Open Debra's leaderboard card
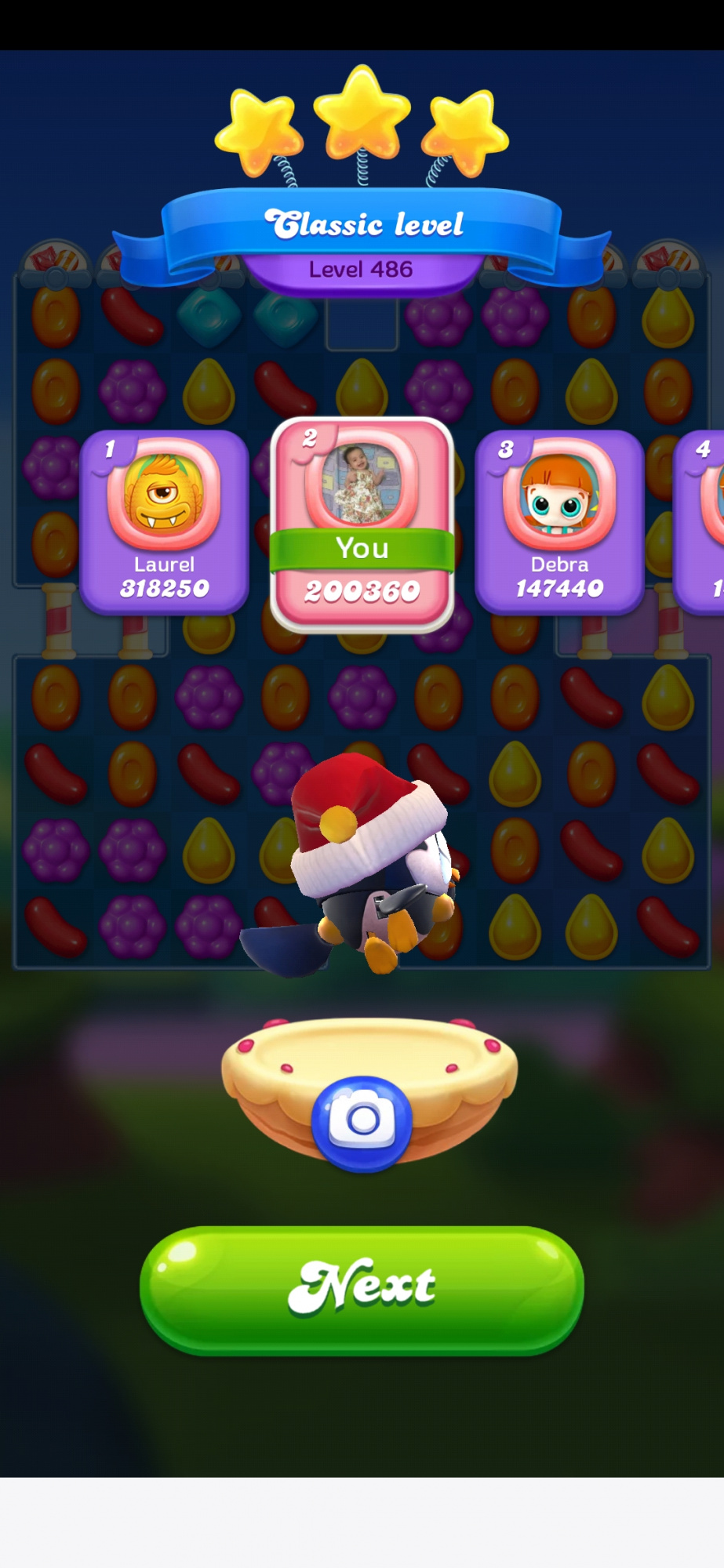This screenshot has height=1568, width=724. point(559,521)
